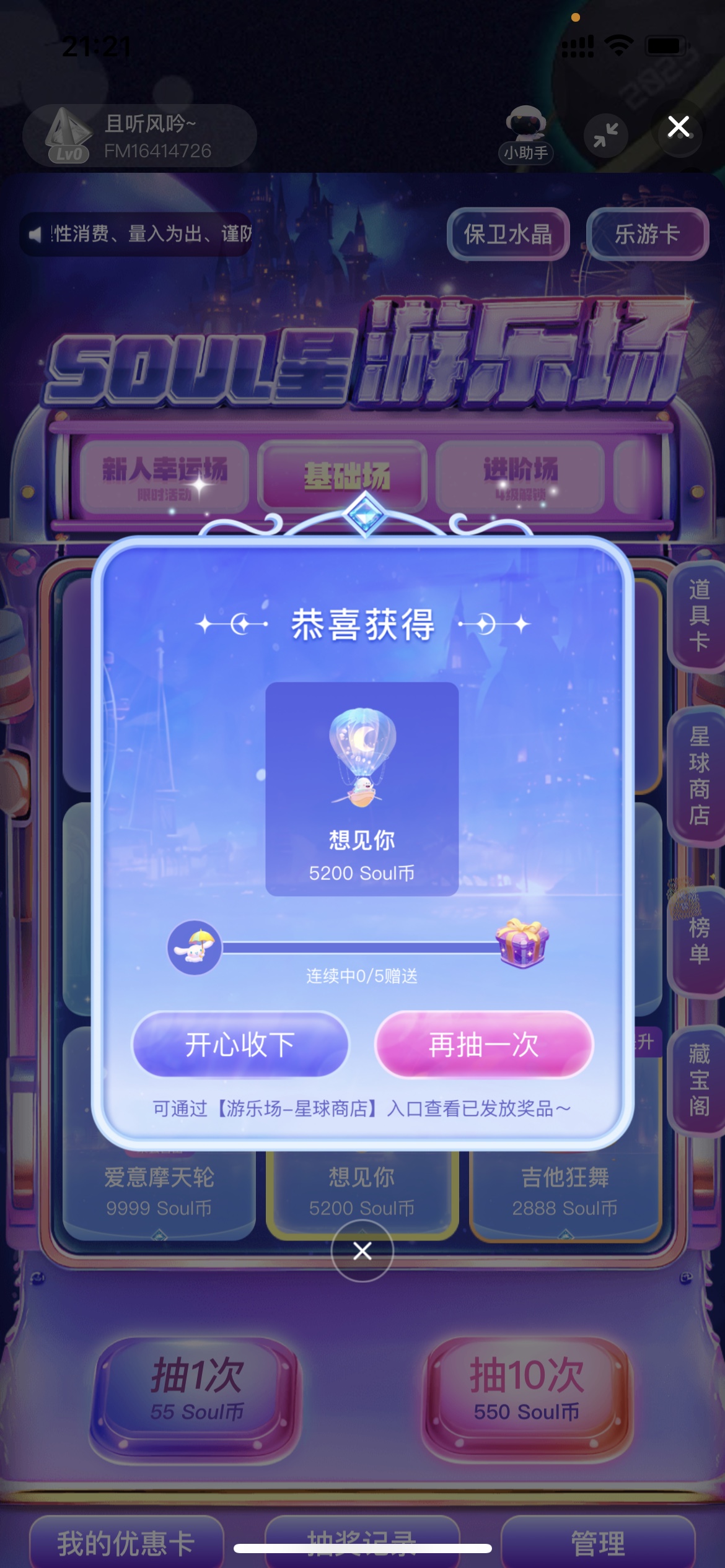This screenshot has height=1568, width=725.
Task: Switch to the 进阶场 tab
Action: pyautogui.click(x=521, y=476)
